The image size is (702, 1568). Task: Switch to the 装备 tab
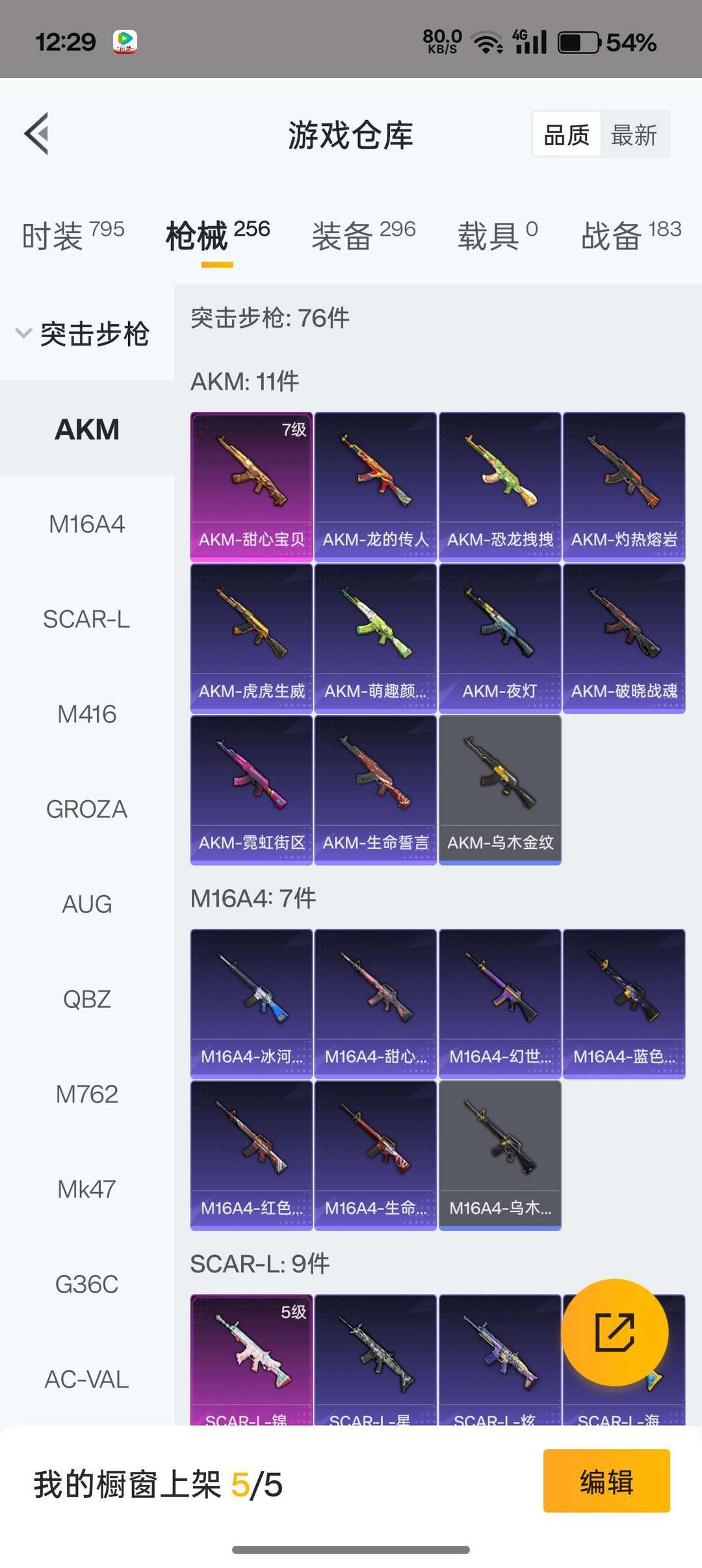click(x=363, y=235)
